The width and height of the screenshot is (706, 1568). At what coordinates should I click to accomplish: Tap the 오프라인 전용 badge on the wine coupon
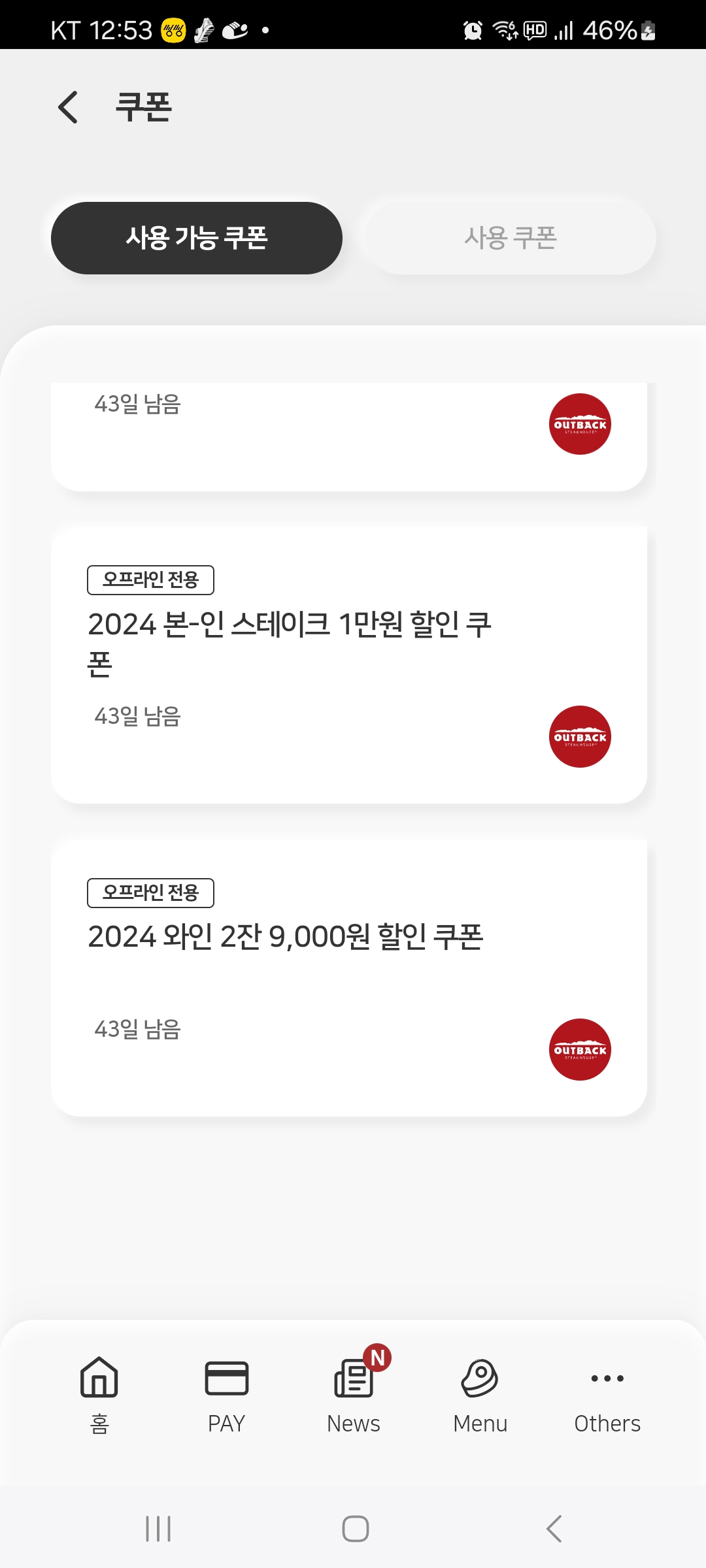150,892
